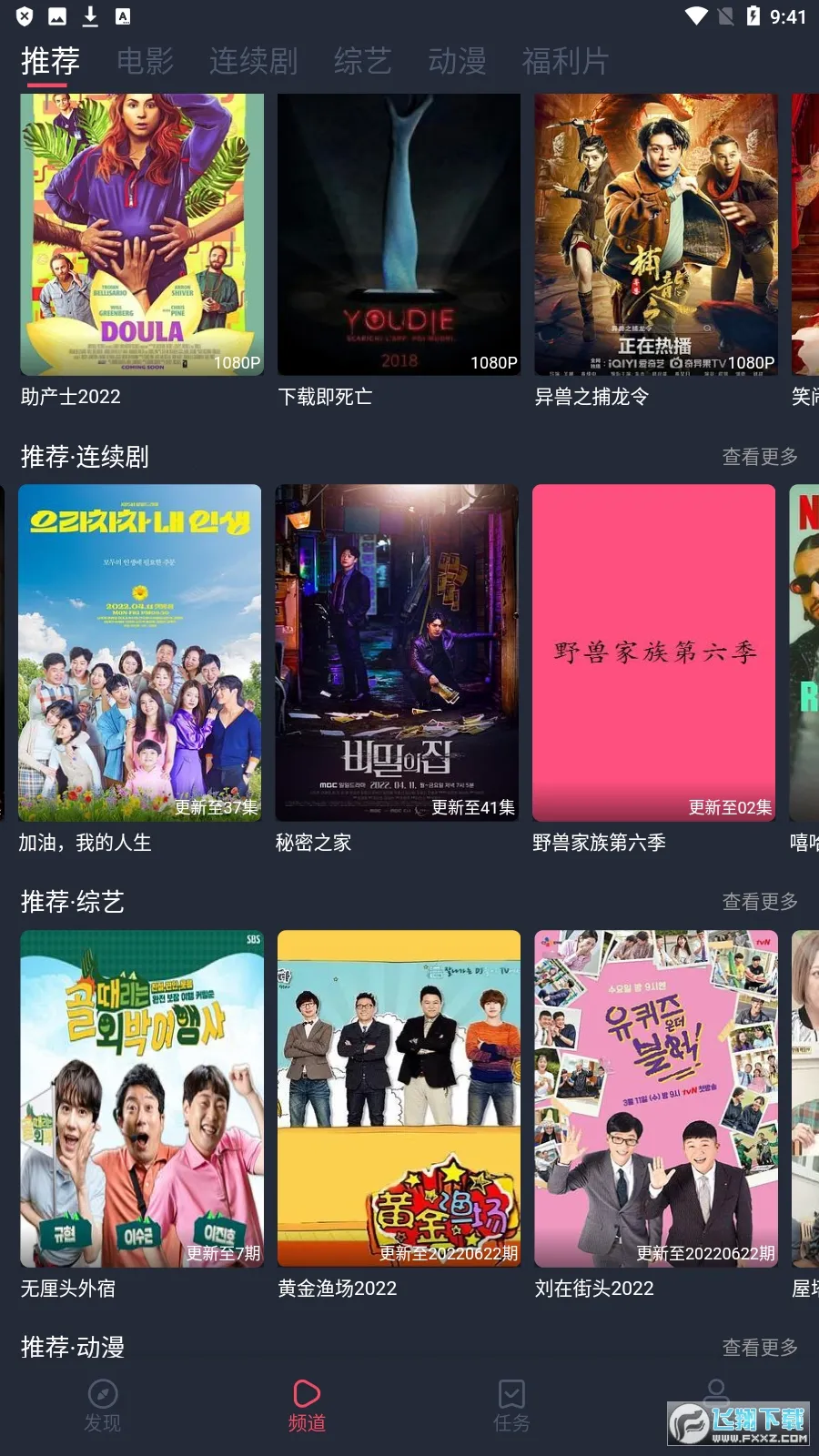
Task: Open the 综艺 tab
Action: pos(362,61)
